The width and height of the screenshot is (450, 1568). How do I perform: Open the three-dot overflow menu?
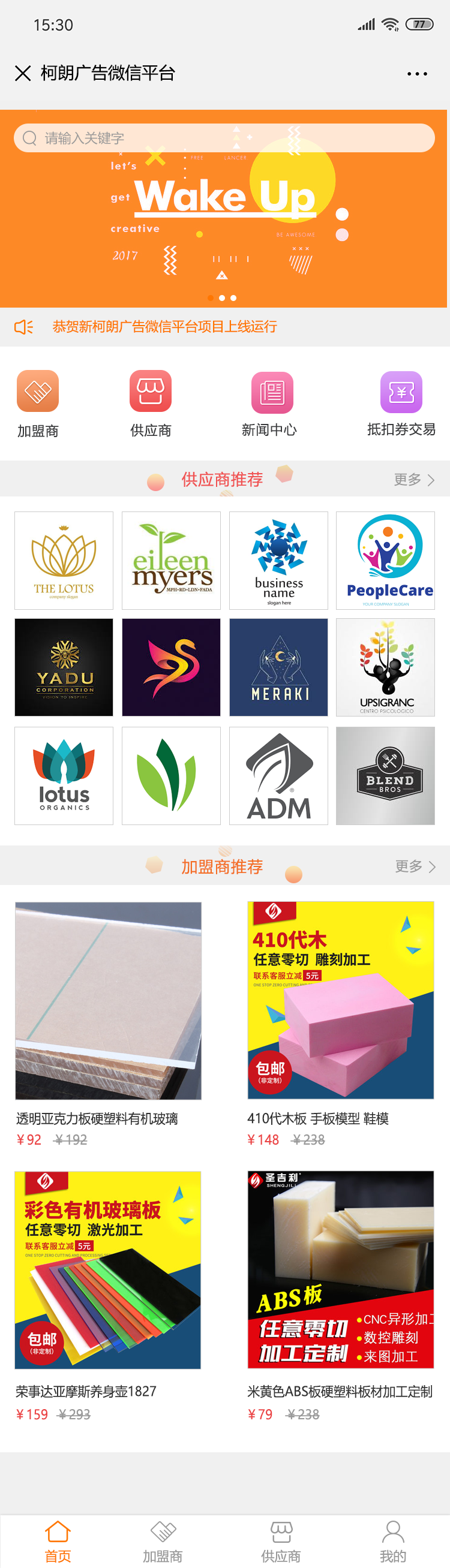pos(416,74)
